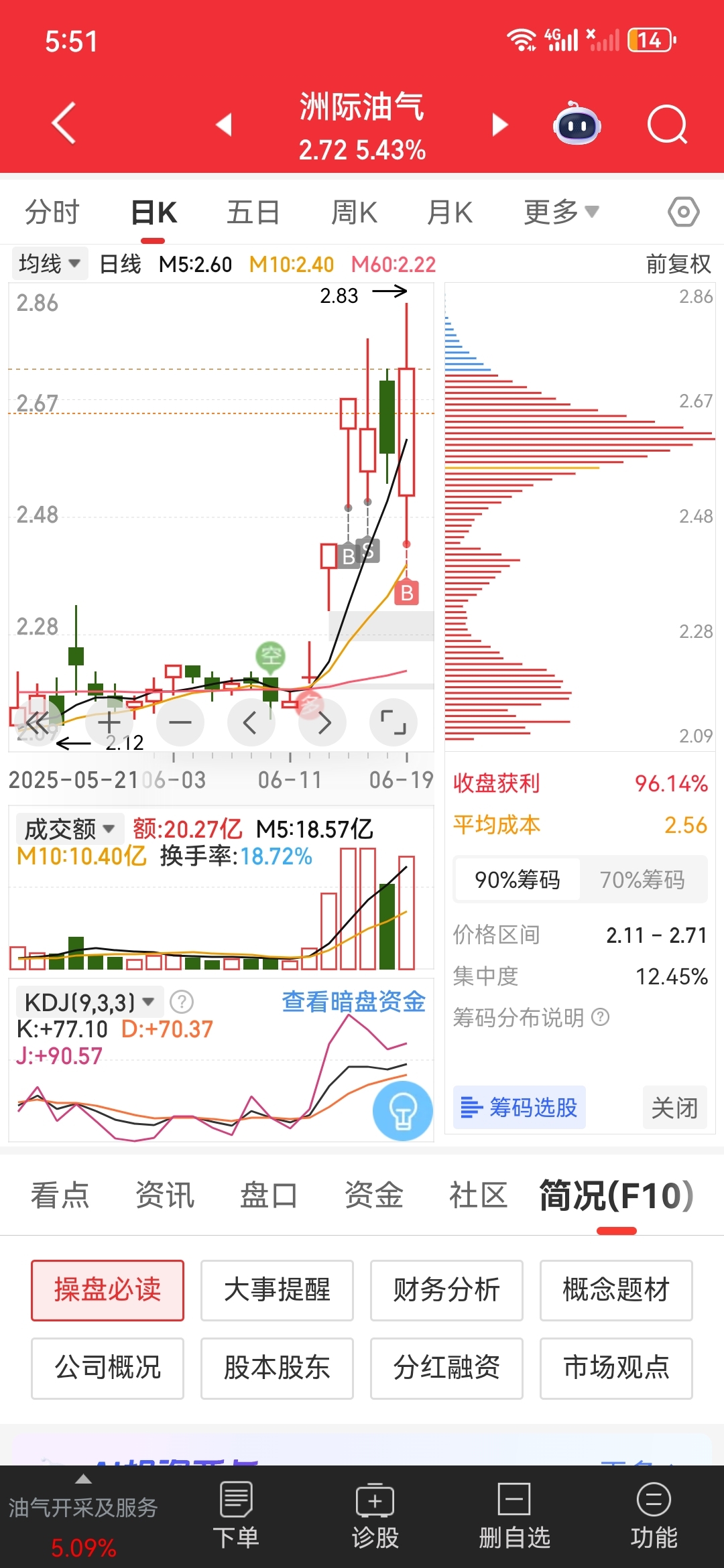Select the 70%筹码 segment
Viewport: 724px width, 1568px height.
pos(642,879)
